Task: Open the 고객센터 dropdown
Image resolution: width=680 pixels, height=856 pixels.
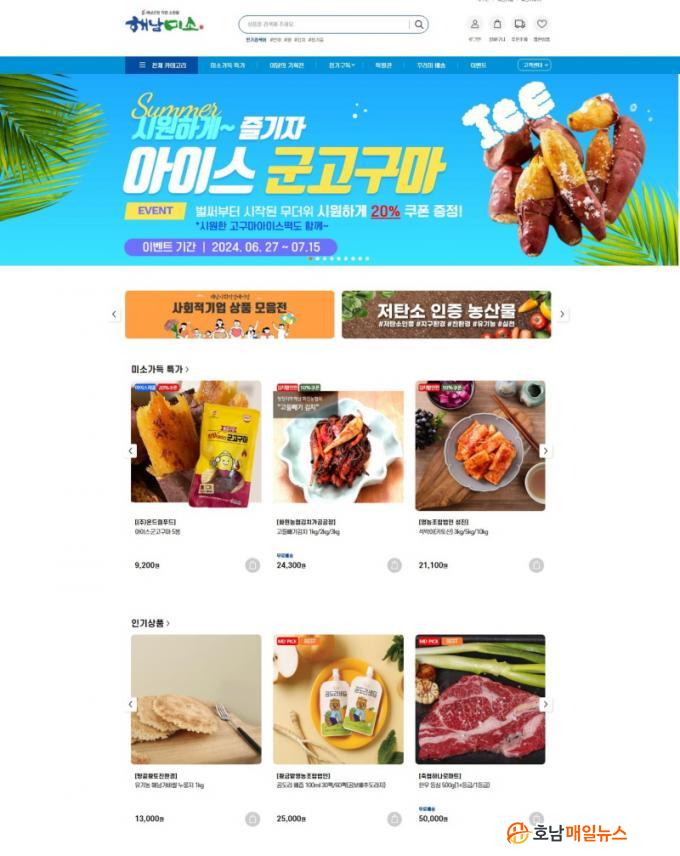Action: pyautogui.click(x=534, y=65)
